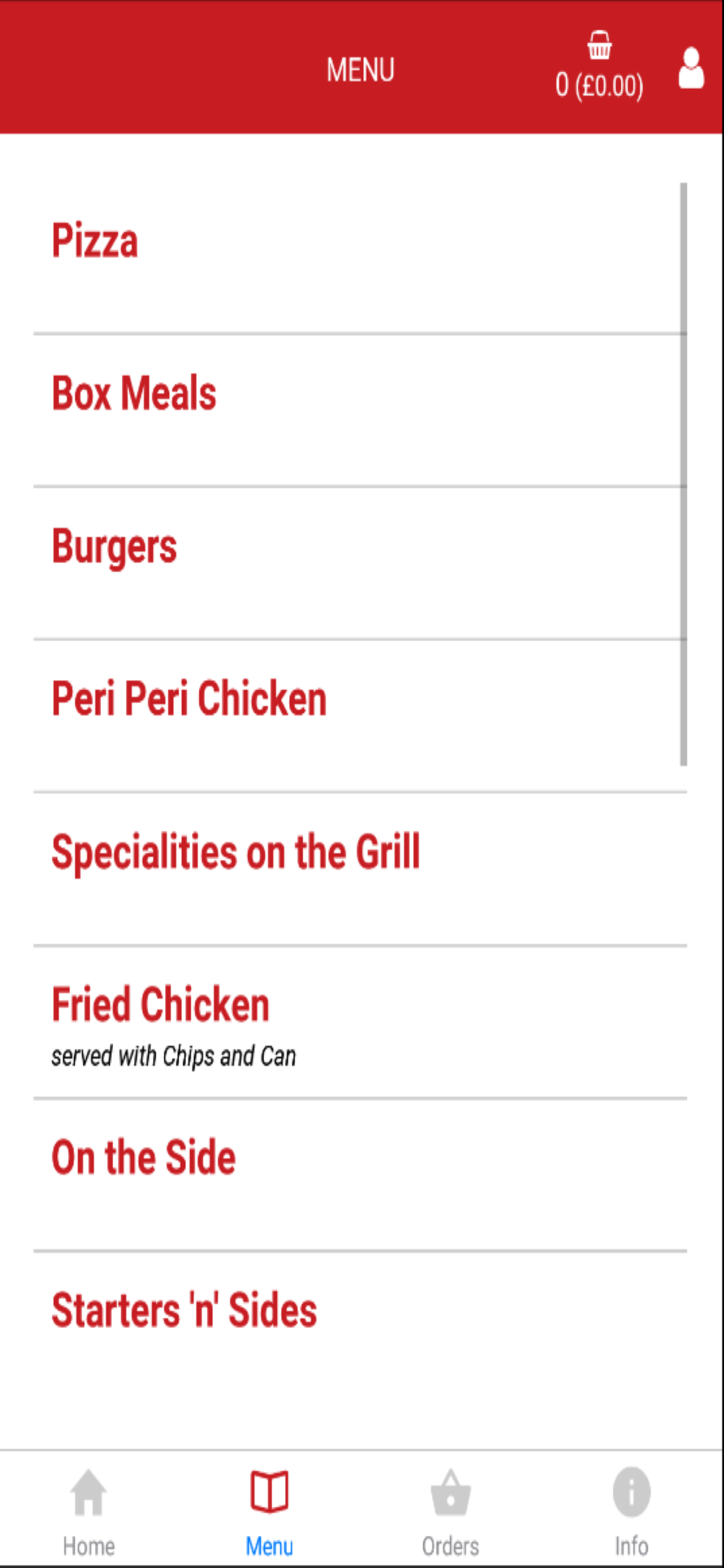
Task: Open the Pizza category
Action: (360, 257)
